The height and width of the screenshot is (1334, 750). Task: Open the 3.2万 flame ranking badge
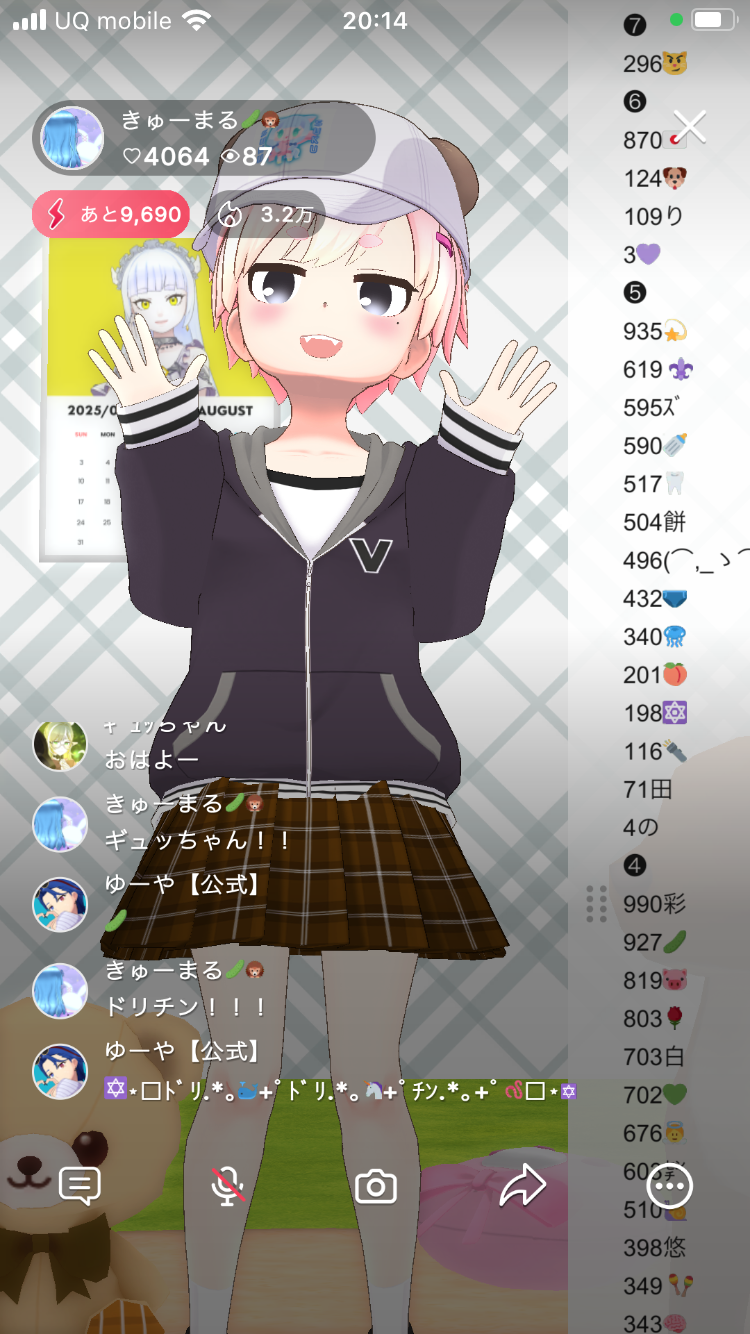tap(267, 214)
